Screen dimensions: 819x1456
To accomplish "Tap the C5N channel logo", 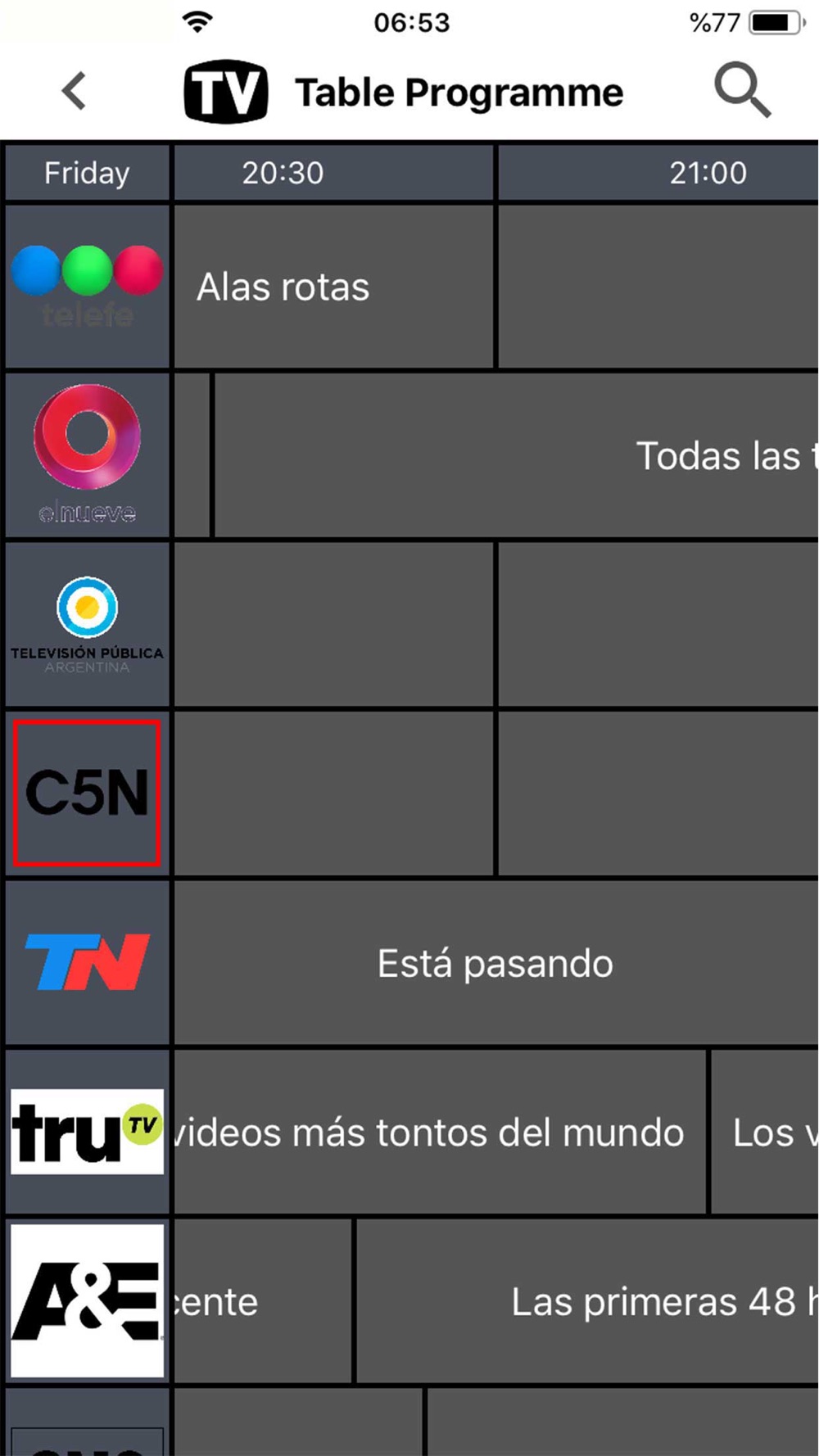I will (87, 794).
